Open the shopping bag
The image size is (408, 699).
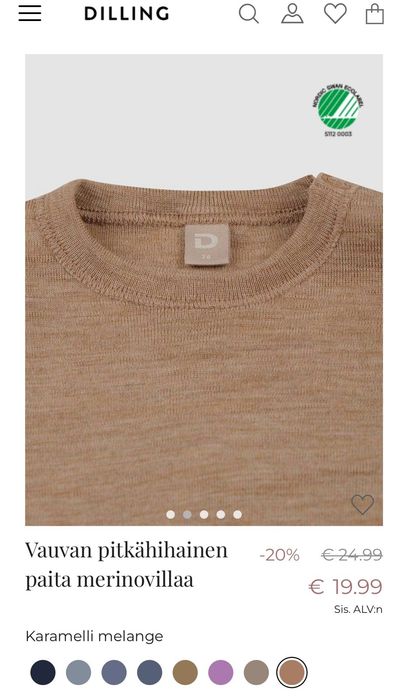coord(375,13)
